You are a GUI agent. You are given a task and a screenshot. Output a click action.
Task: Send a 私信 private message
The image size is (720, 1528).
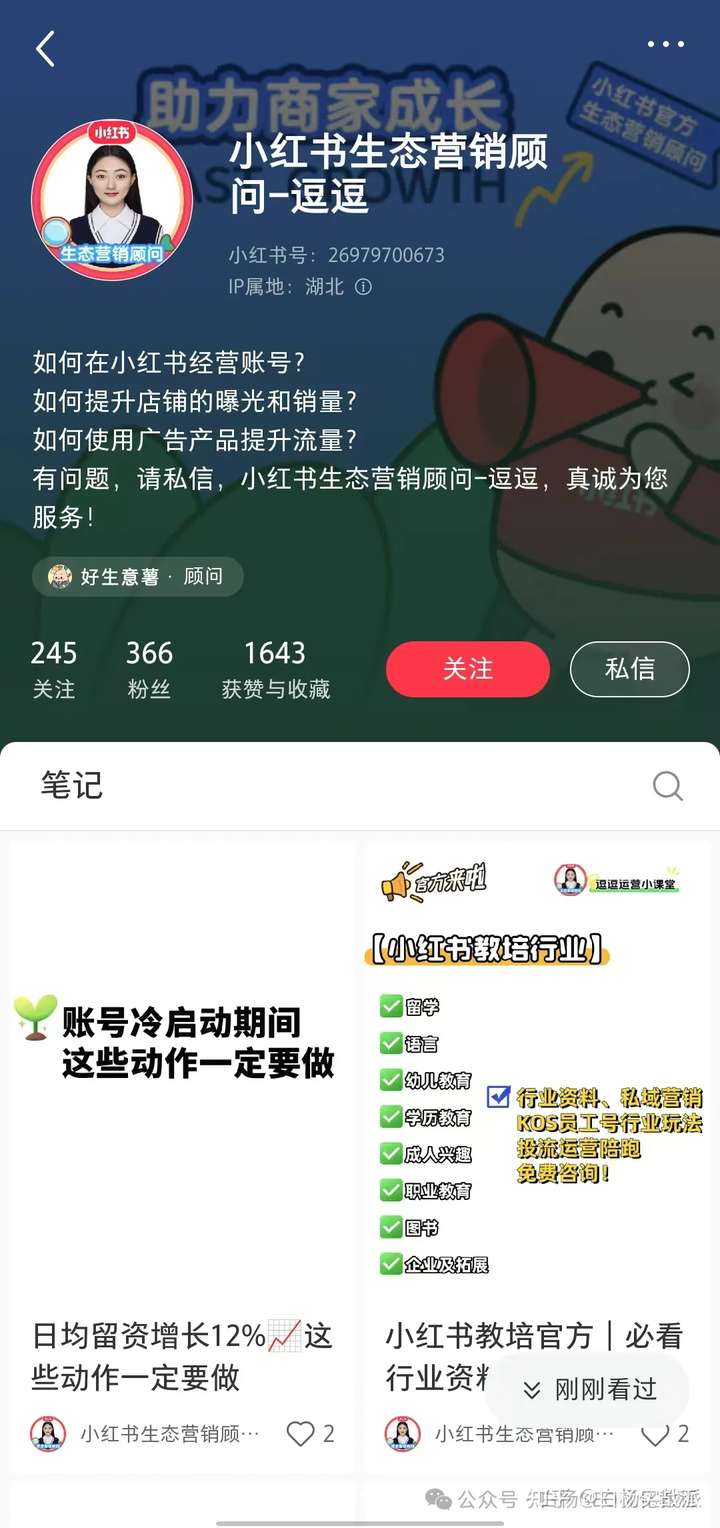(x=630, y=669)
